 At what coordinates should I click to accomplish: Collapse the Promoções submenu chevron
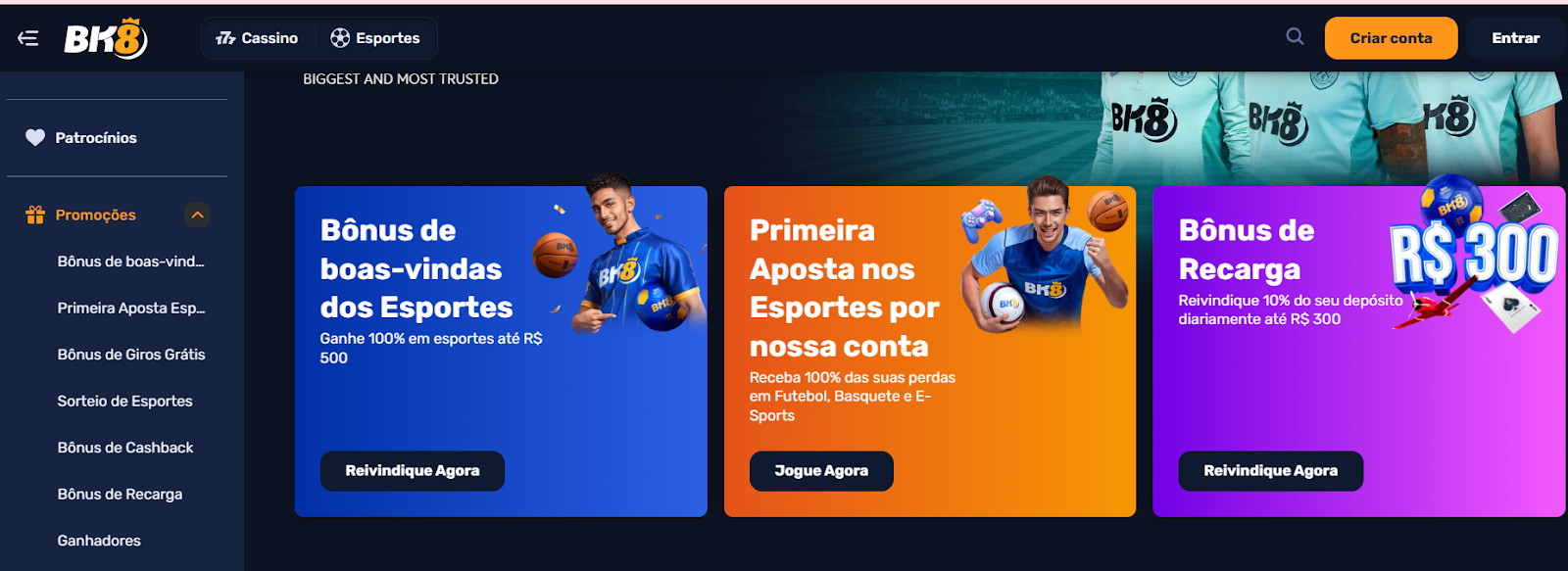tap(197, 214)
